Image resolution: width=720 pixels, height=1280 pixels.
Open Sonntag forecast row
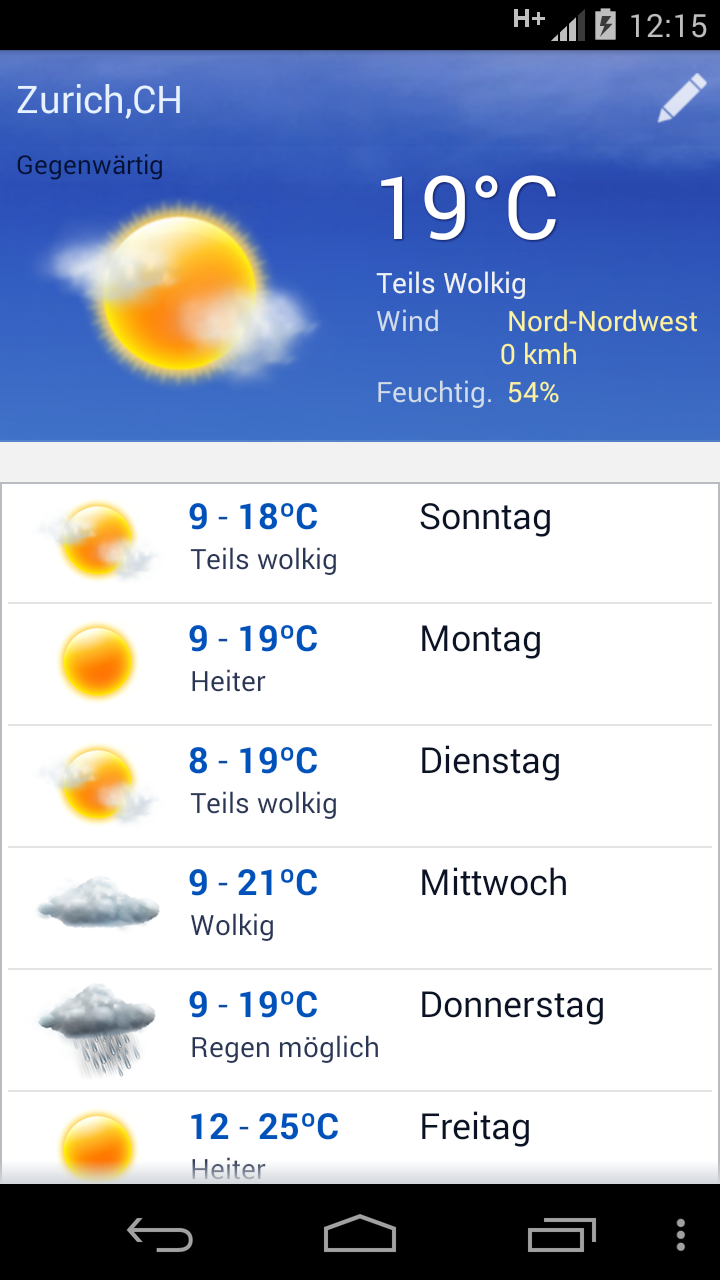360,541
